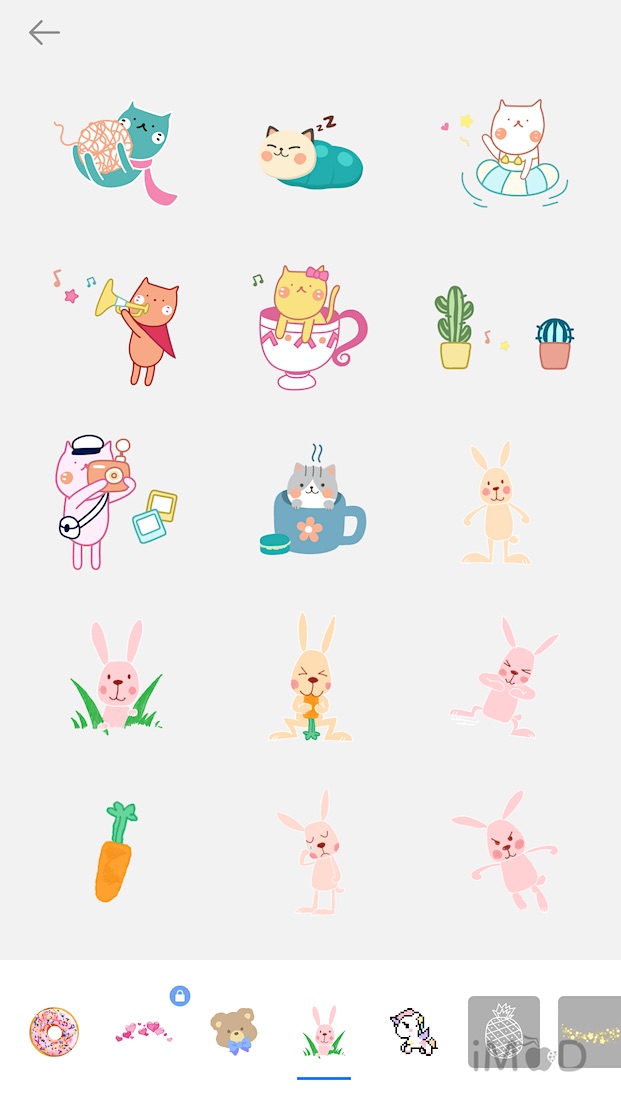Select the angry pink bunny sticker
This screenshot has height=1104, width=621.
[x=506, y=852]
